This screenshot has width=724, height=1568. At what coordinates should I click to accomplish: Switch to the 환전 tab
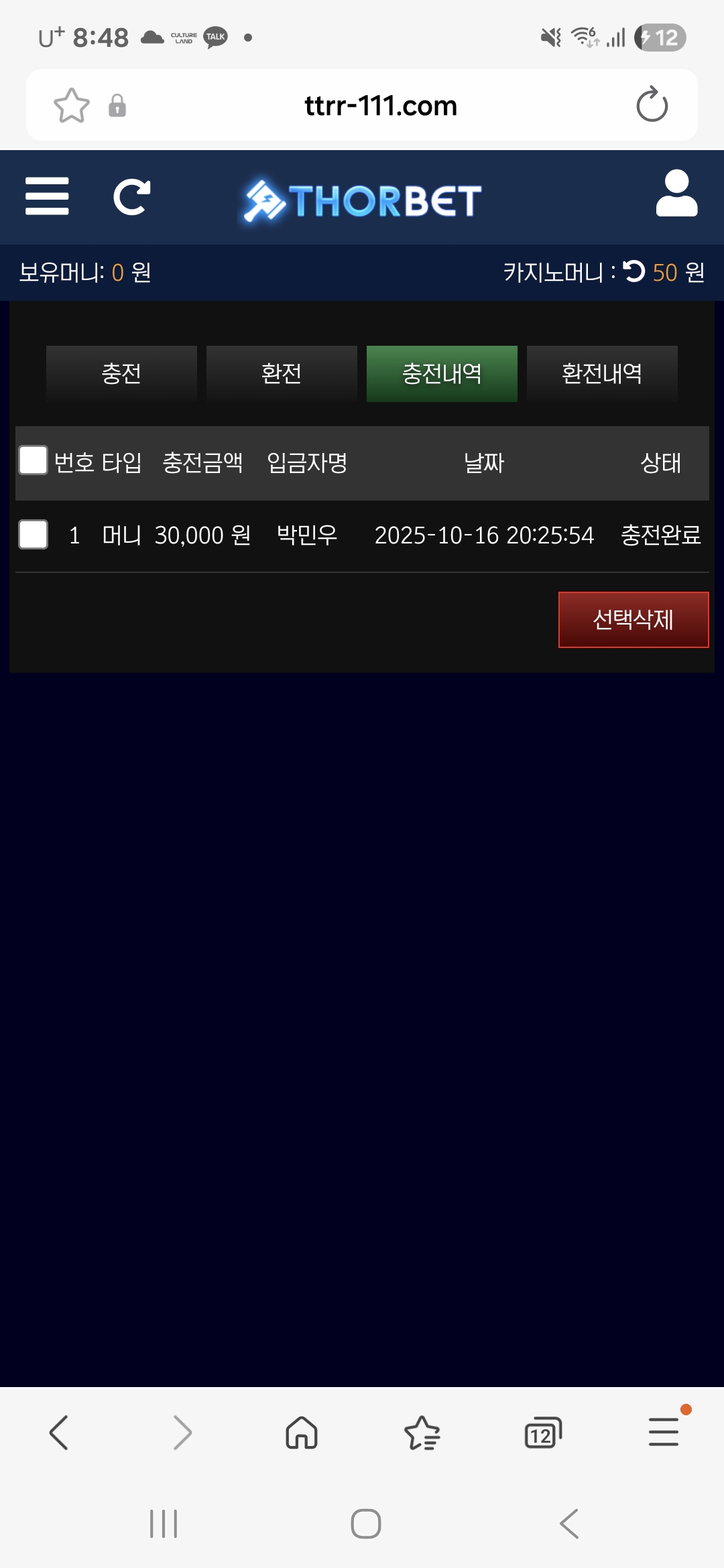tap(282, 373)
